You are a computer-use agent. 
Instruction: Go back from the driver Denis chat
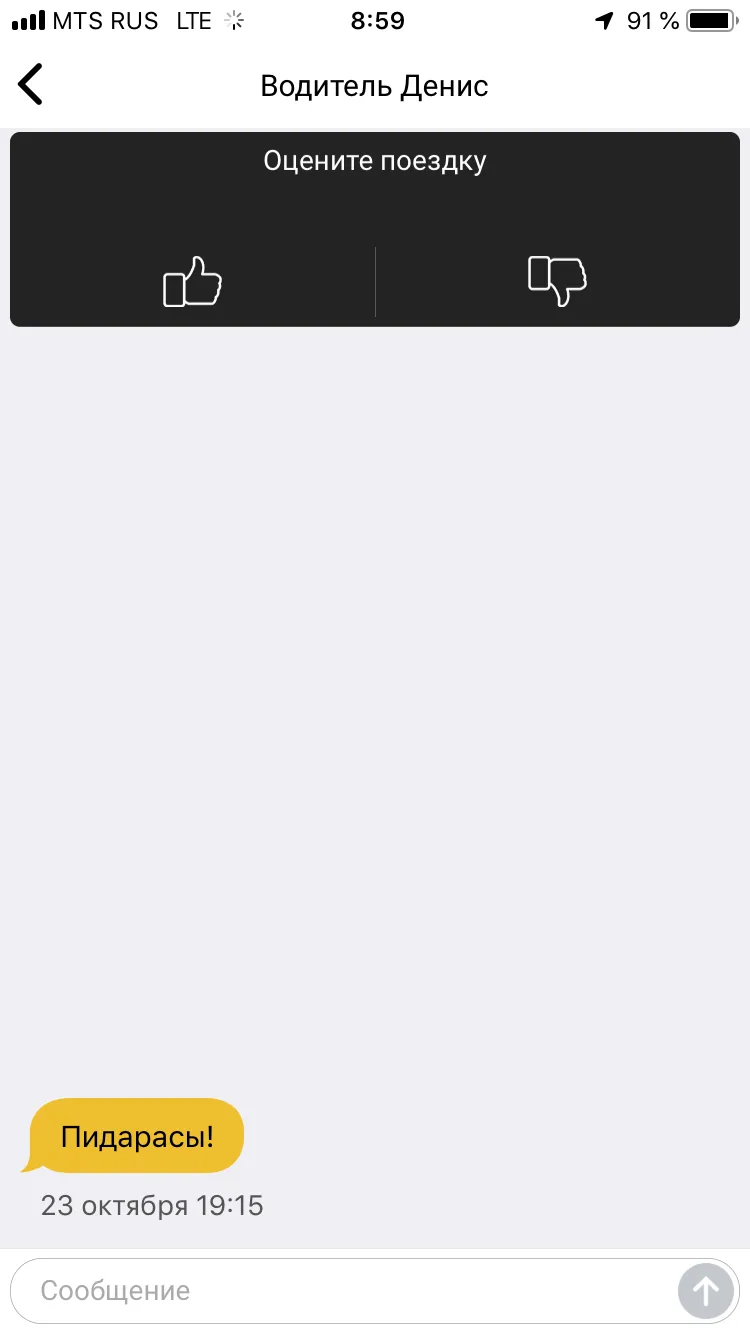31,85
